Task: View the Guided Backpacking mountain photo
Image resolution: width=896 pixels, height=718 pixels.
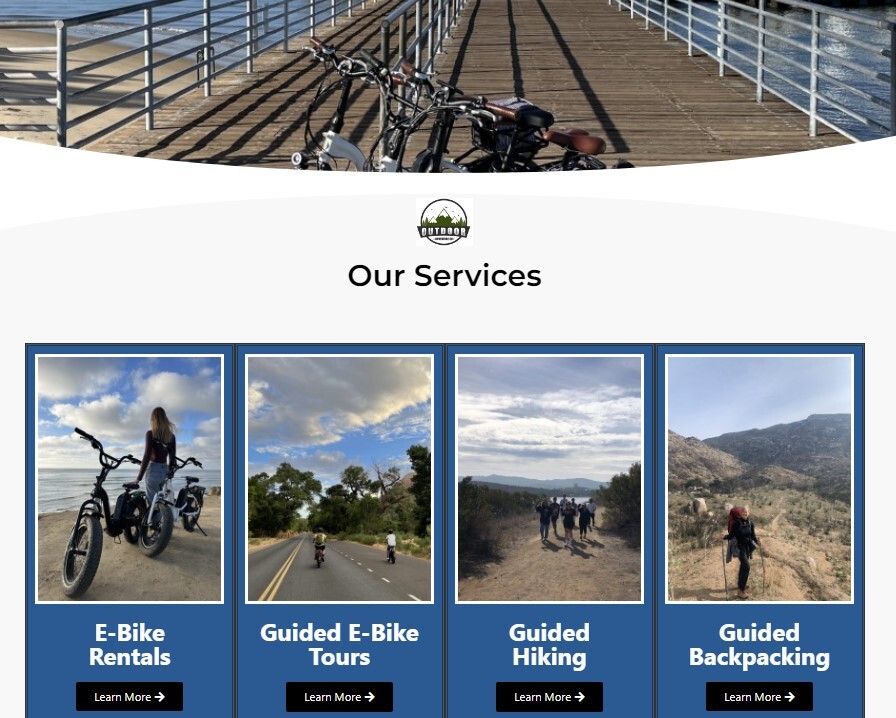Action: 759,479
